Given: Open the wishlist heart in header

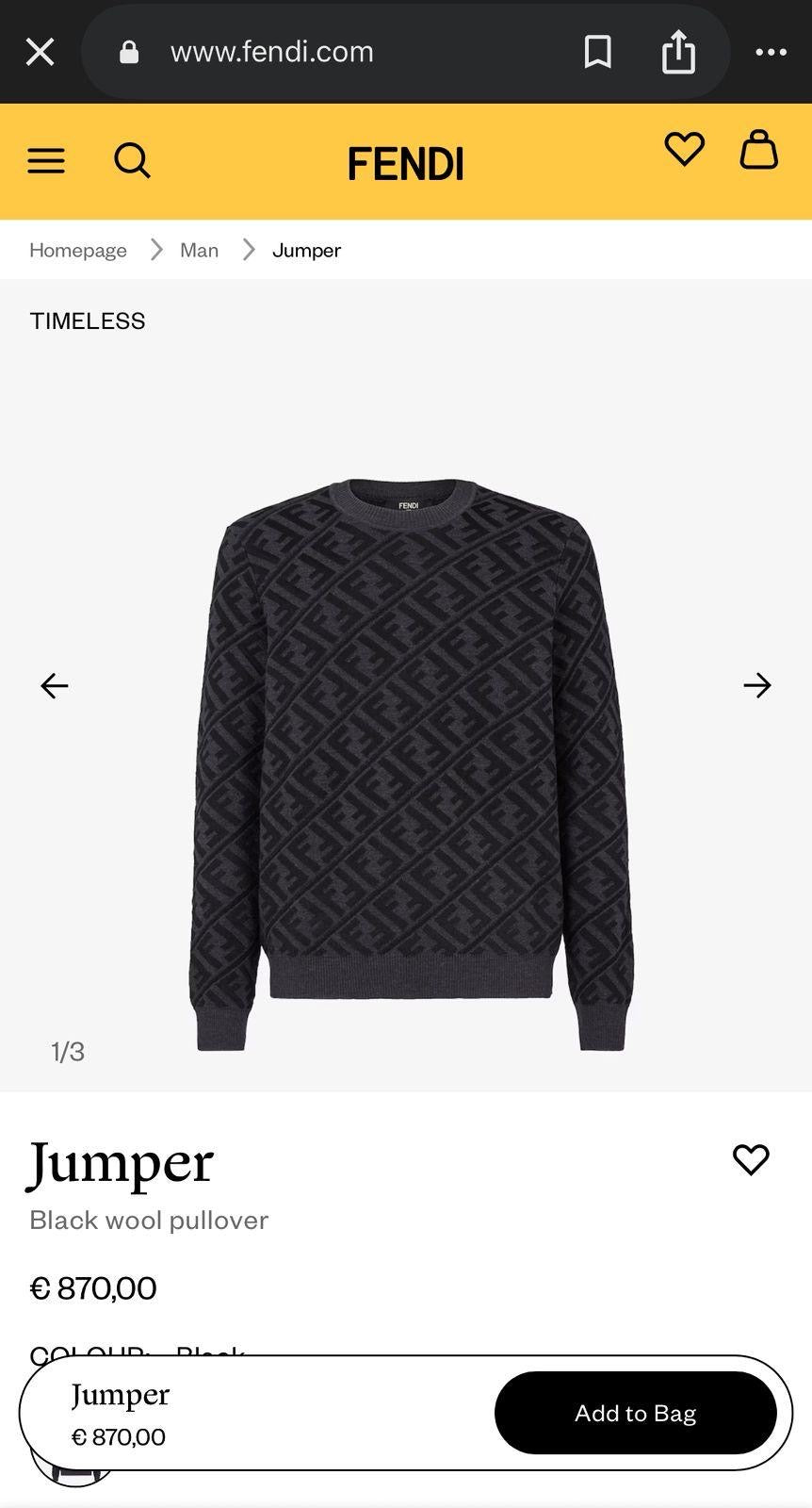Looking at the screenshot, I should click(x=684, y=149).
